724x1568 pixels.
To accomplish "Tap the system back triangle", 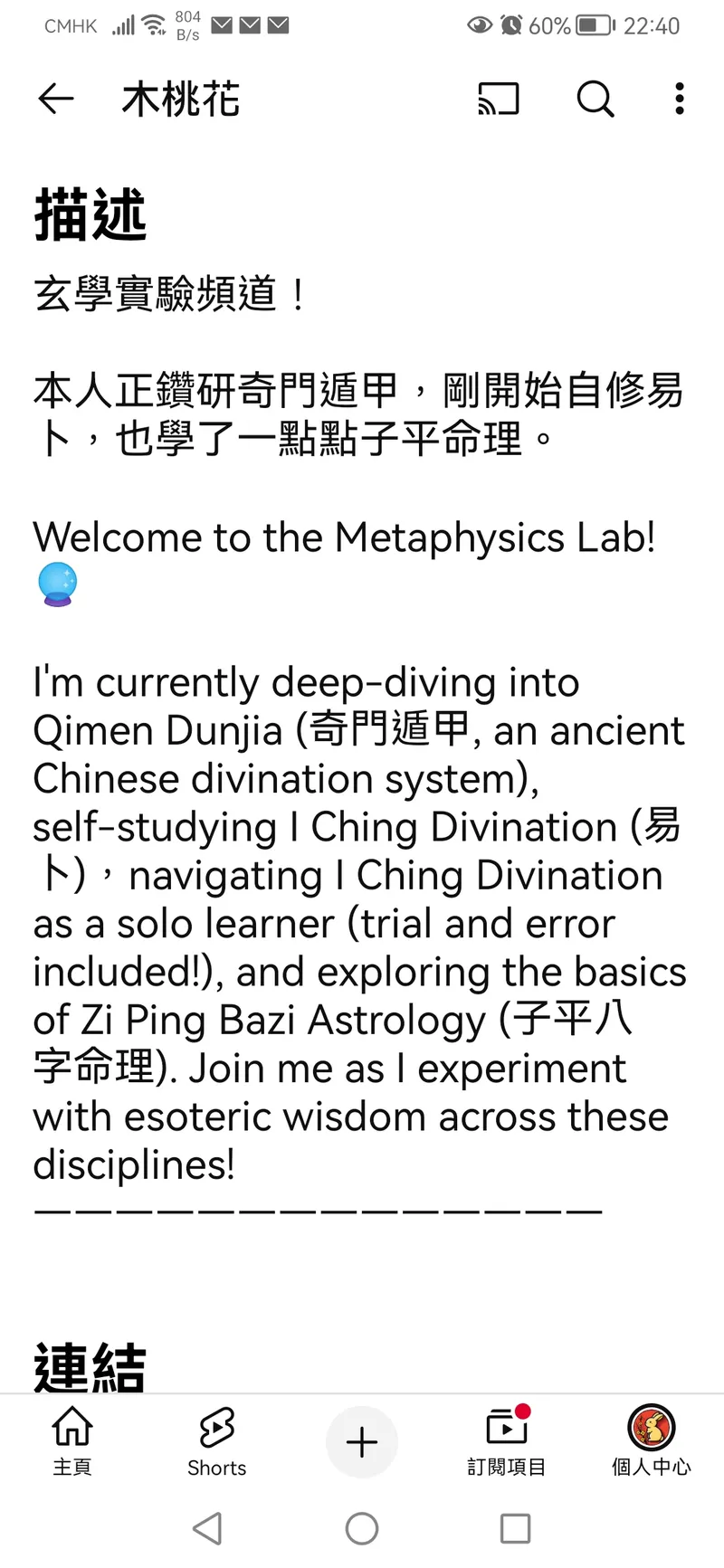I will (208, 1528).
